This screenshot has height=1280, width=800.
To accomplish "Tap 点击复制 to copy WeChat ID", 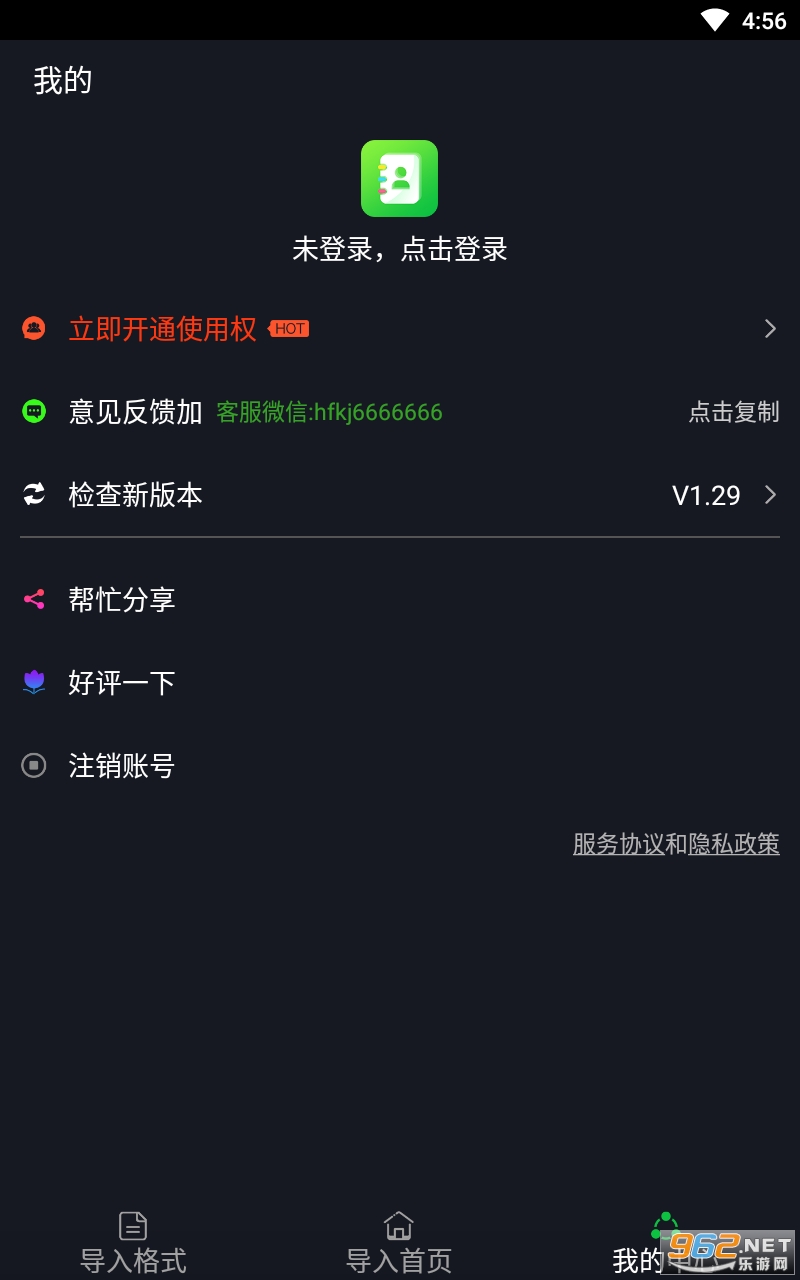I will (733, 412).
